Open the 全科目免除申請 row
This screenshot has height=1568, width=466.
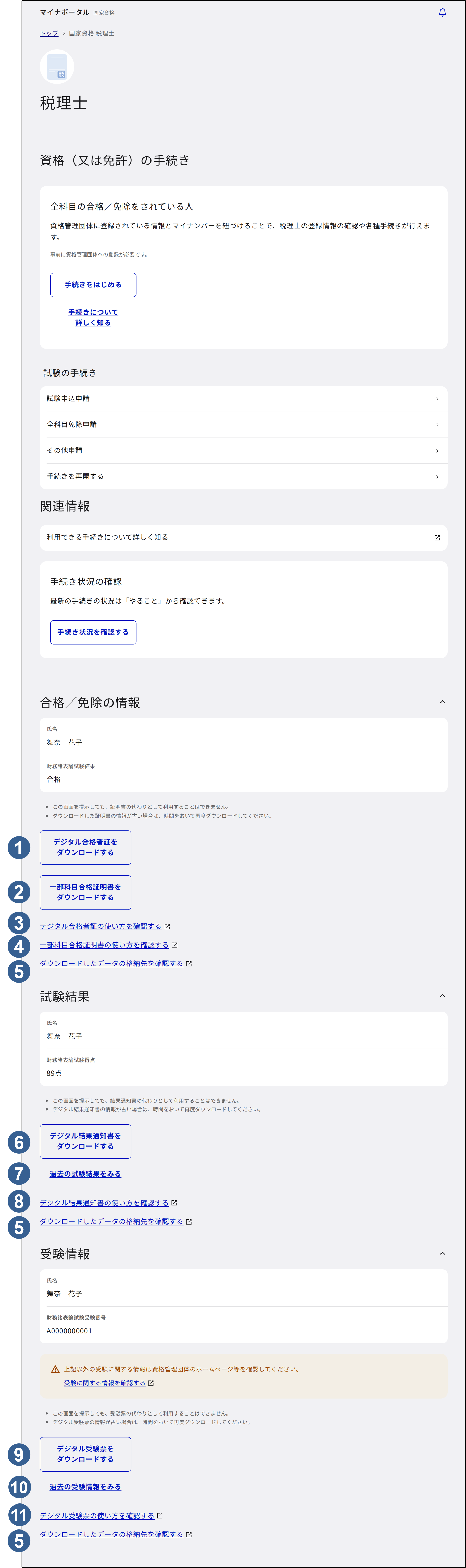[x=243, y=425]
